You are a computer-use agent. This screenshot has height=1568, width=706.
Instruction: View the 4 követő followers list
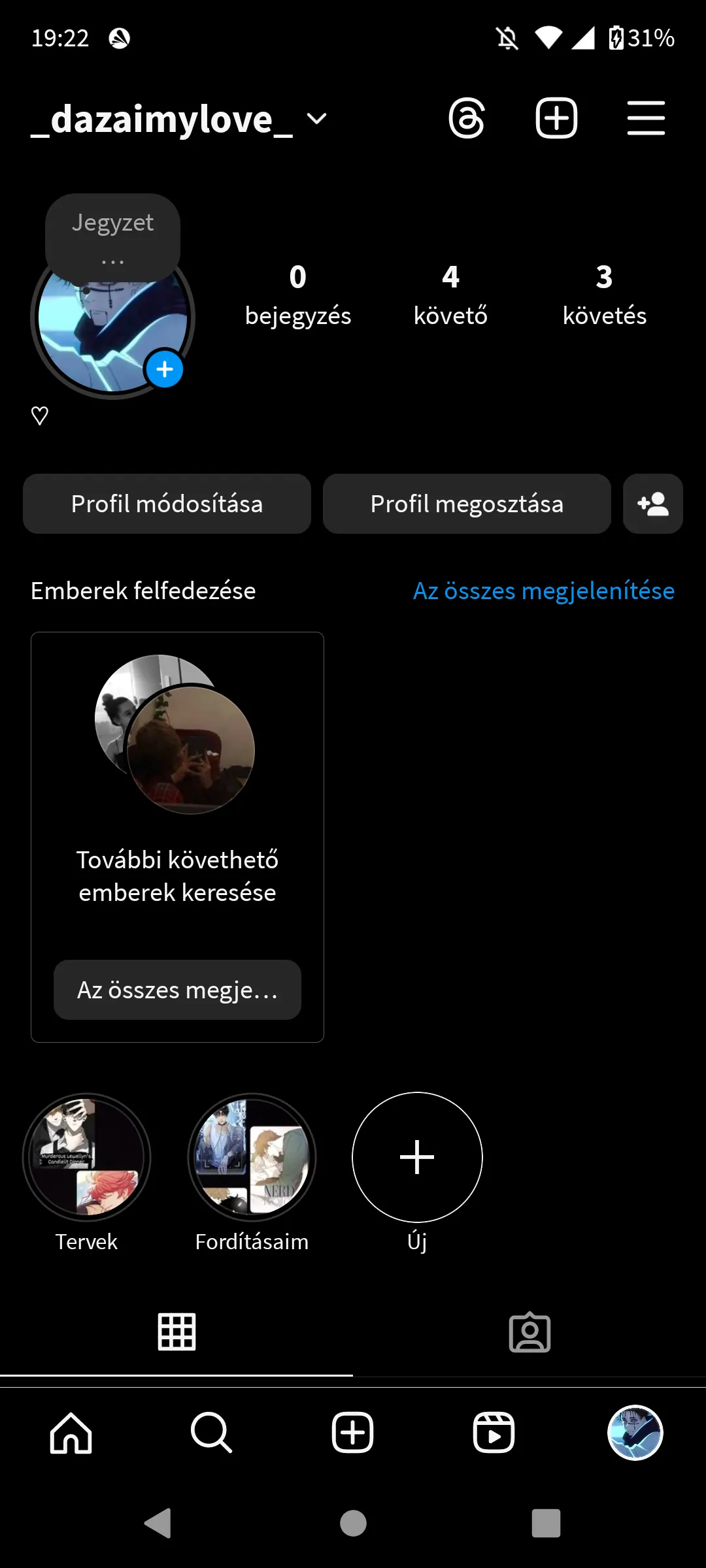coord(450,295)
